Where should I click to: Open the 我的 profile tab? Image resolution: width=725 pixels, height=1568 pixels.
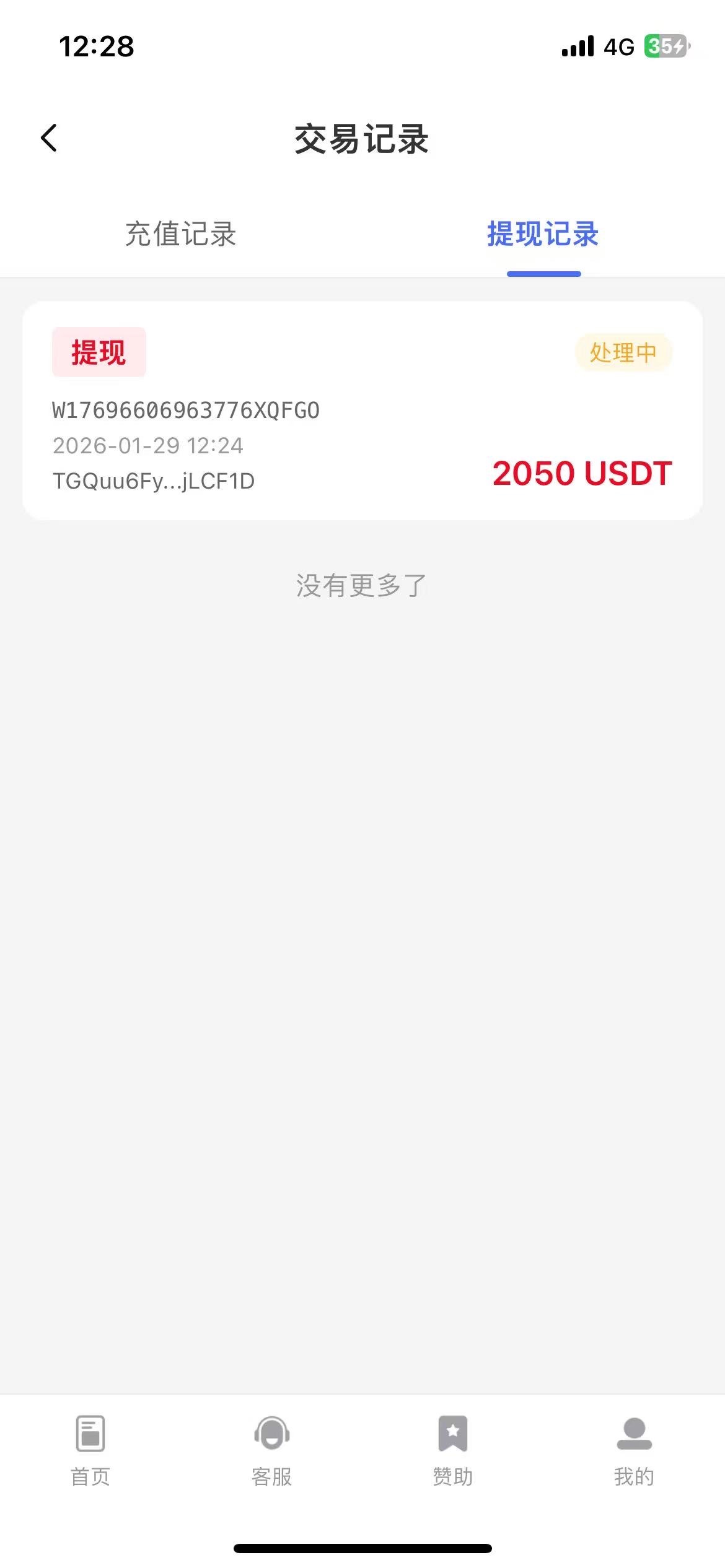coord(634,1450)
